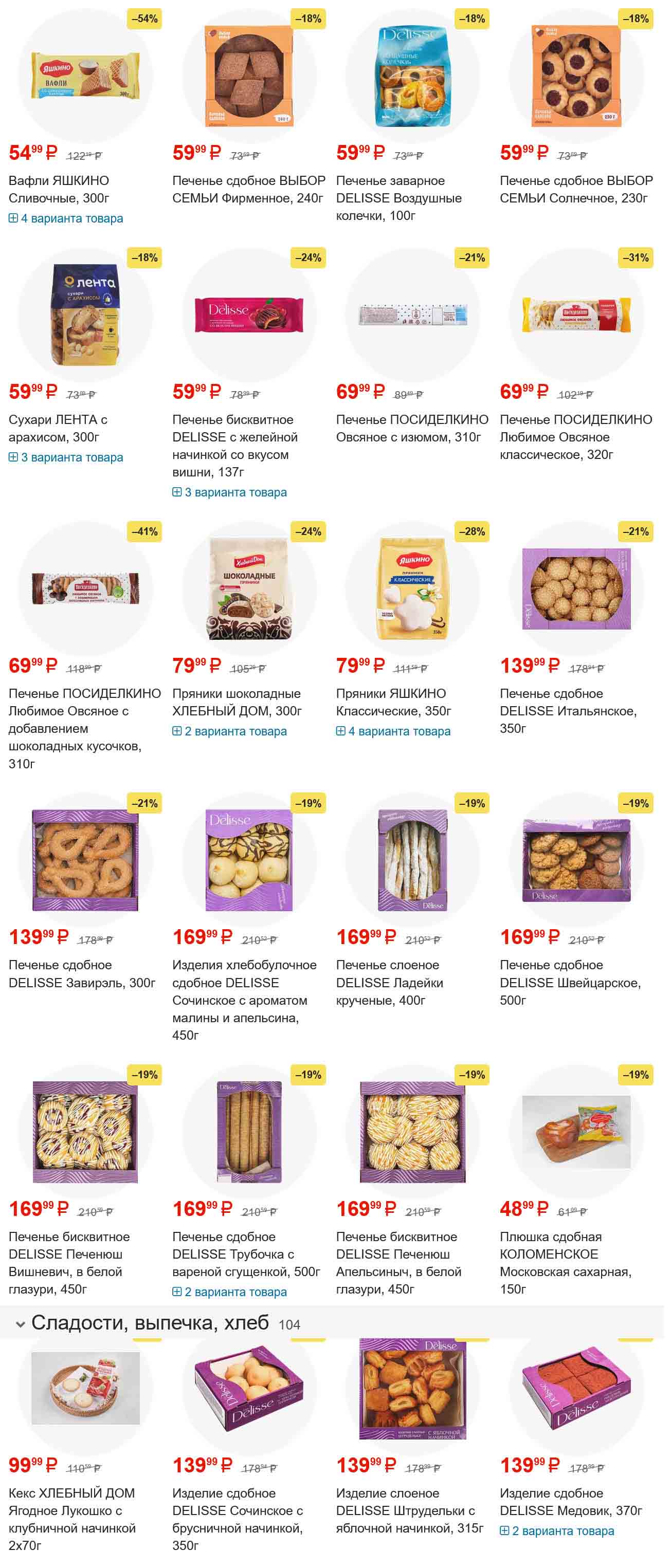Open Печенье ВЫБОР СЕМЬИ Солнечное, 230г

pyautogui.click(x=575, y=189)
